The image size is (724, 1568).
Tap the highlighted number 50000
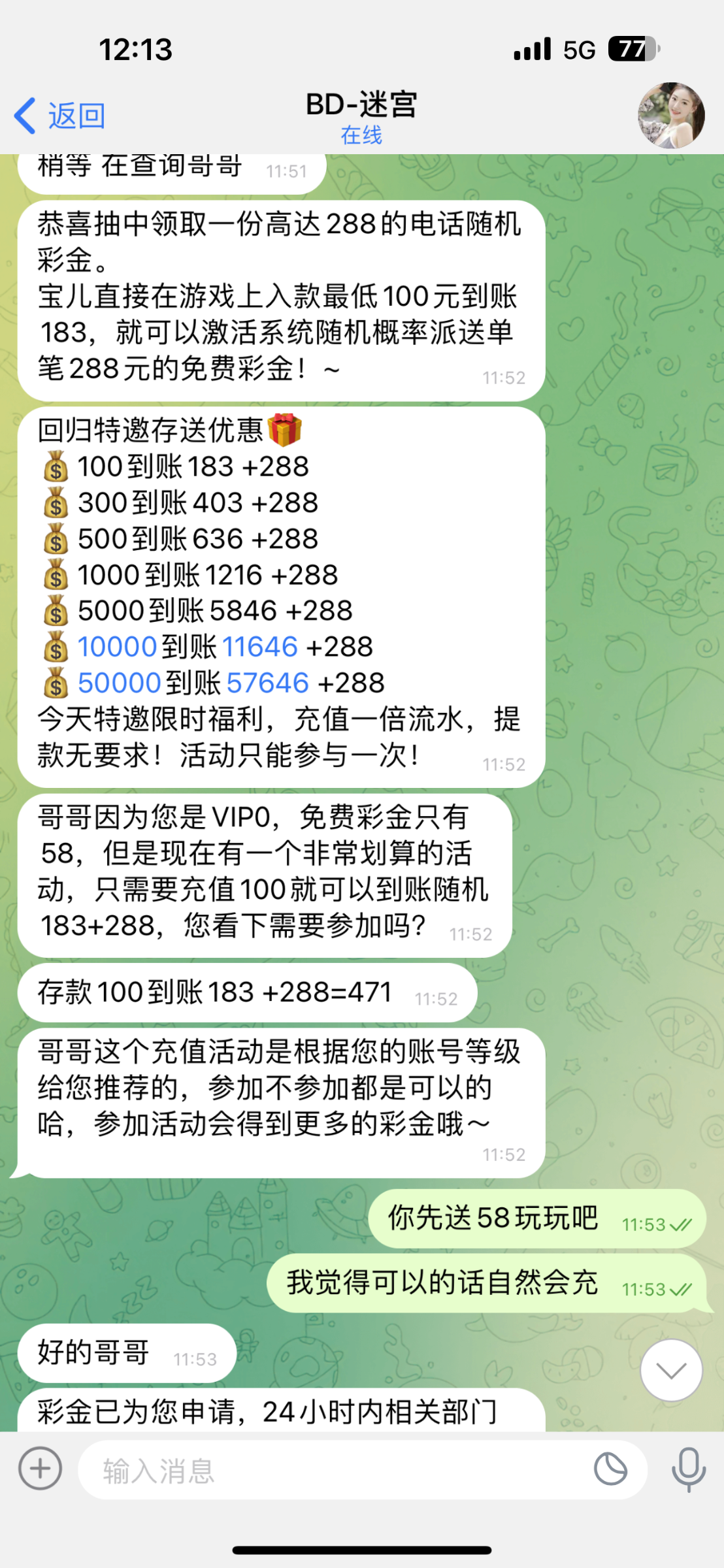[120, 683]
